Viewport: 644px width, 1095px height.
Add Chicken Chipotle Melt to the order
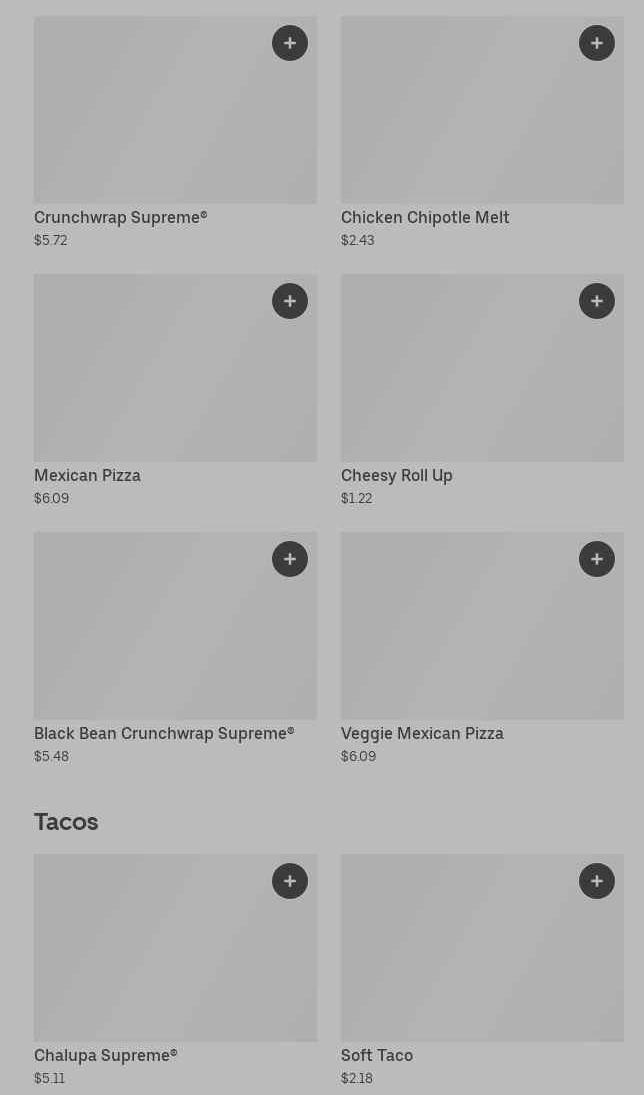(x=597, y=43)
